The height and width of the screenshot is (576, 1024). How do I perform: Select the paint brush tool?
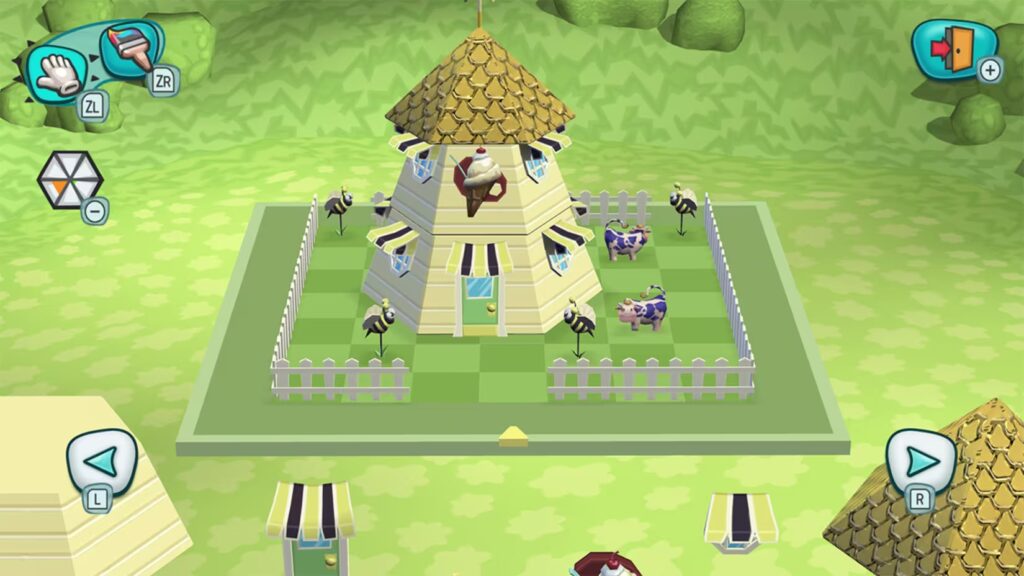click(x=132, y=49)
